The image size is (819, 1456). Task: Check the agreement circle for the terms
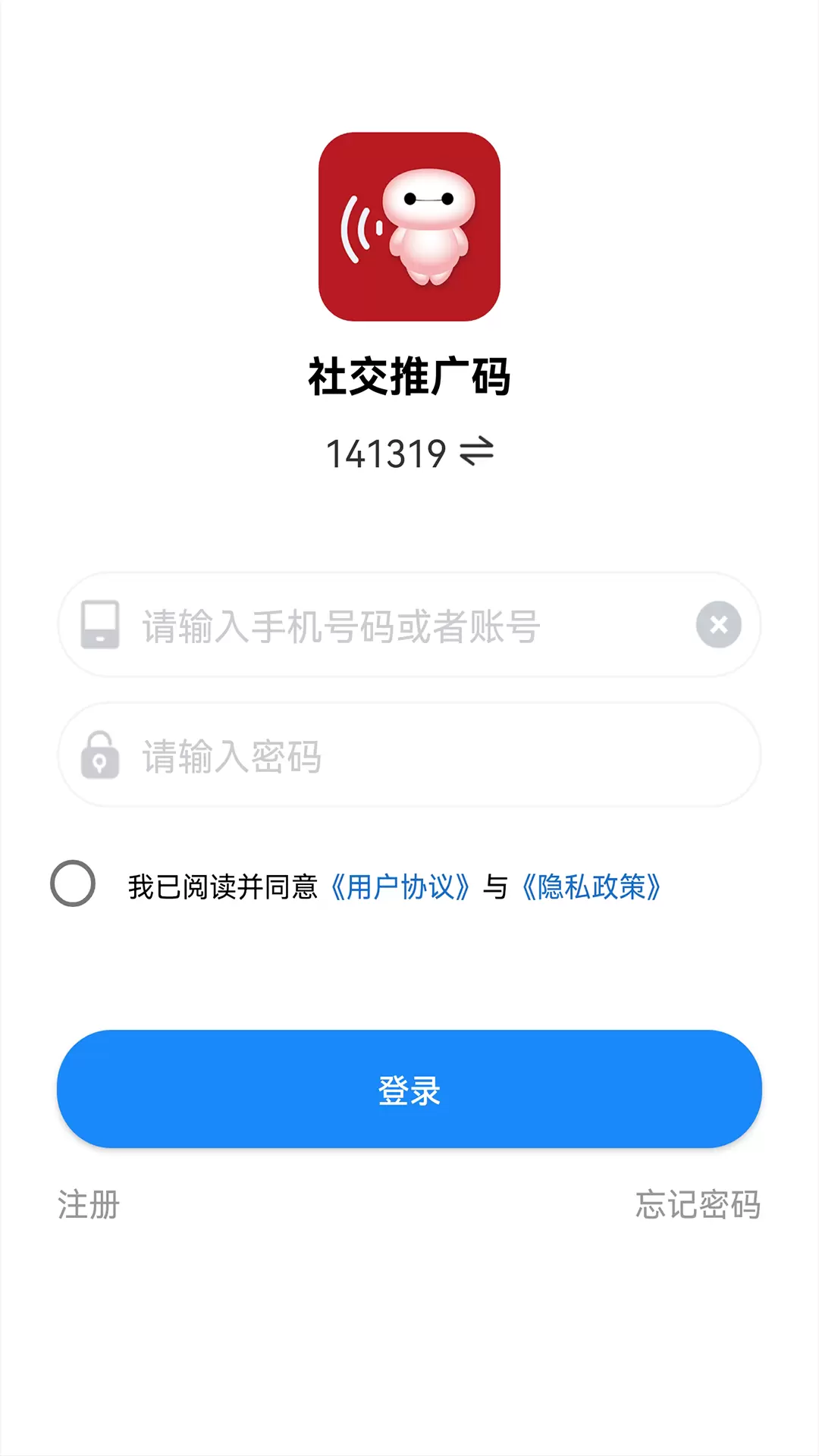coord(73,883)
